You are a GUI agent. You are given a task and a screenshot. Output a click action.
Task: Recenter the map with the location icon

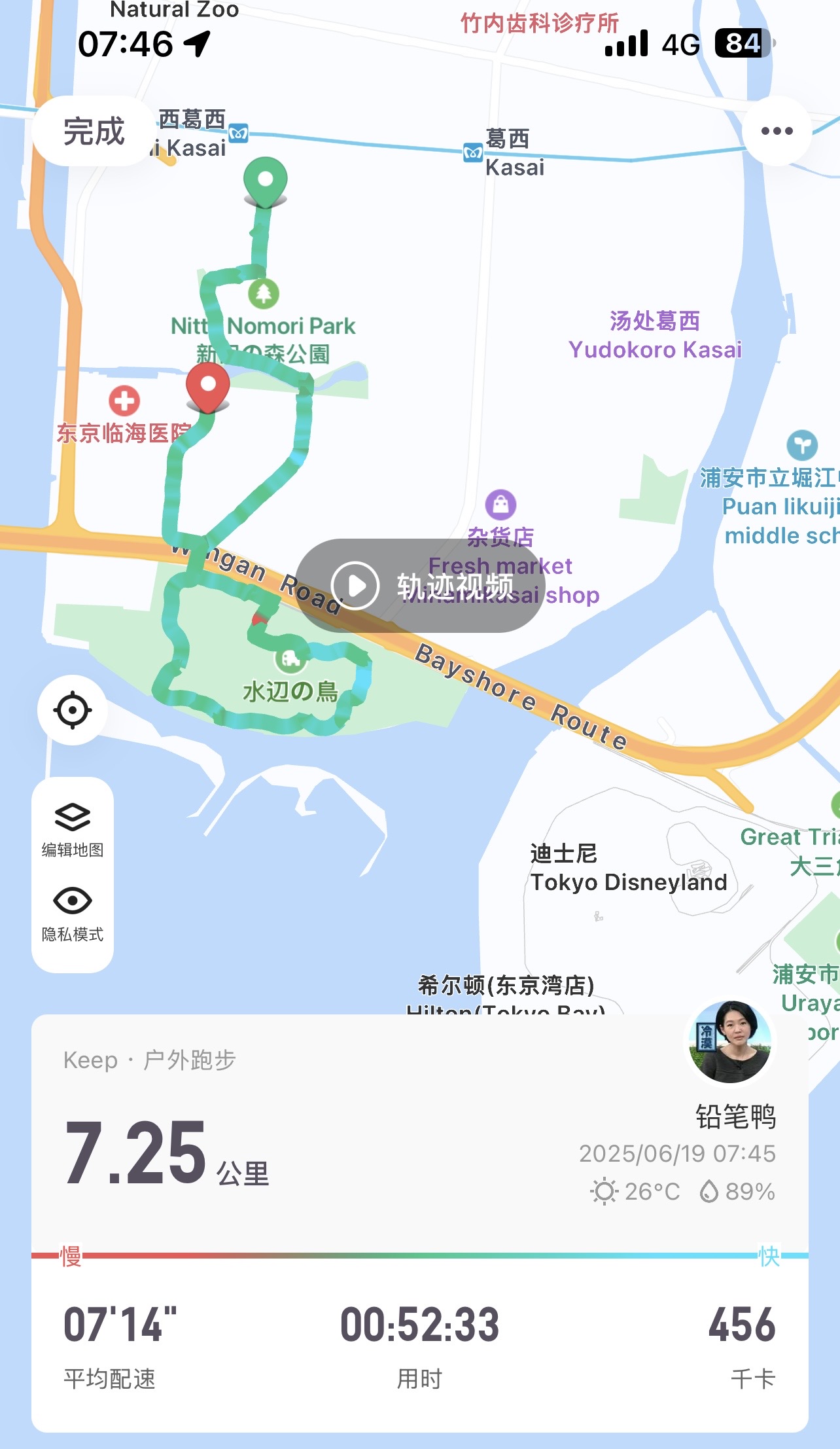coord(73,710)
